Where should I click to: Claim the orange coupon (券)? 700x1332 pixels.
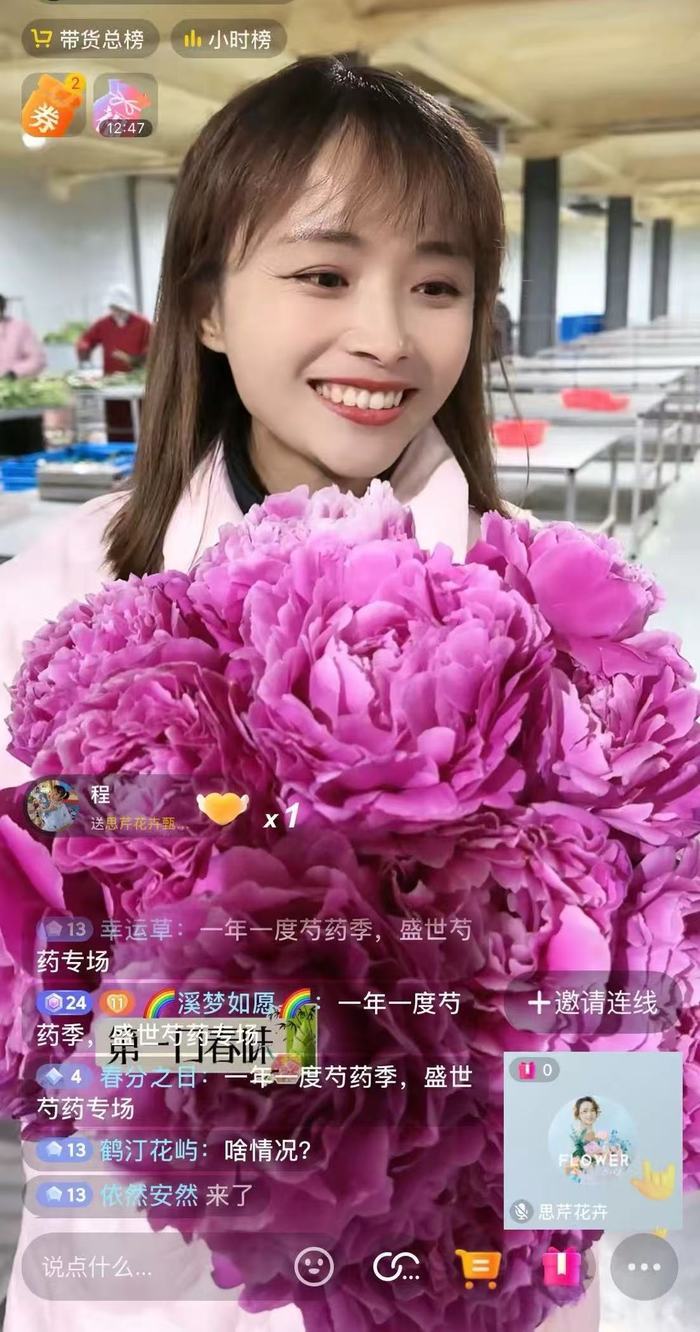(53, 105)
